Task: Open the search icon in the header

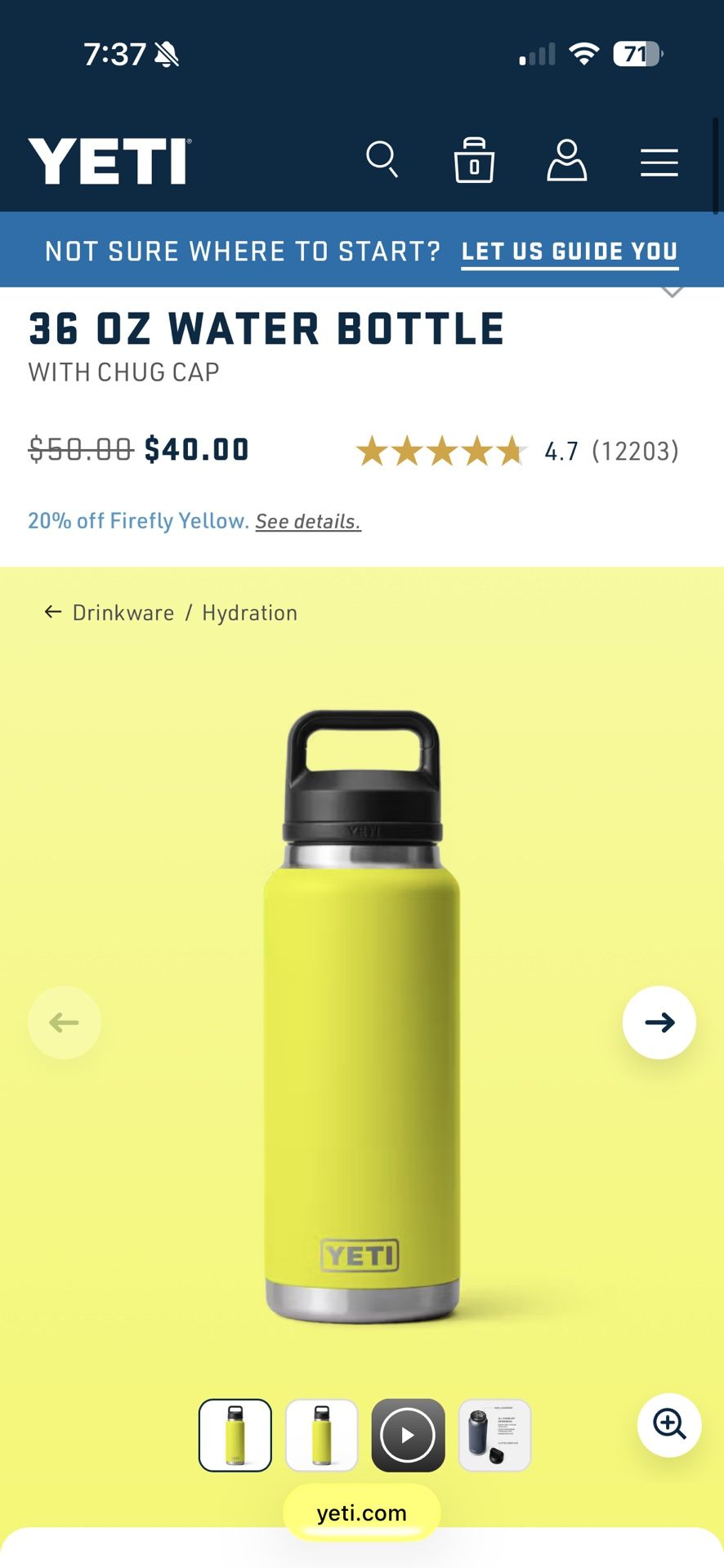Action: [x=382, y=159]
